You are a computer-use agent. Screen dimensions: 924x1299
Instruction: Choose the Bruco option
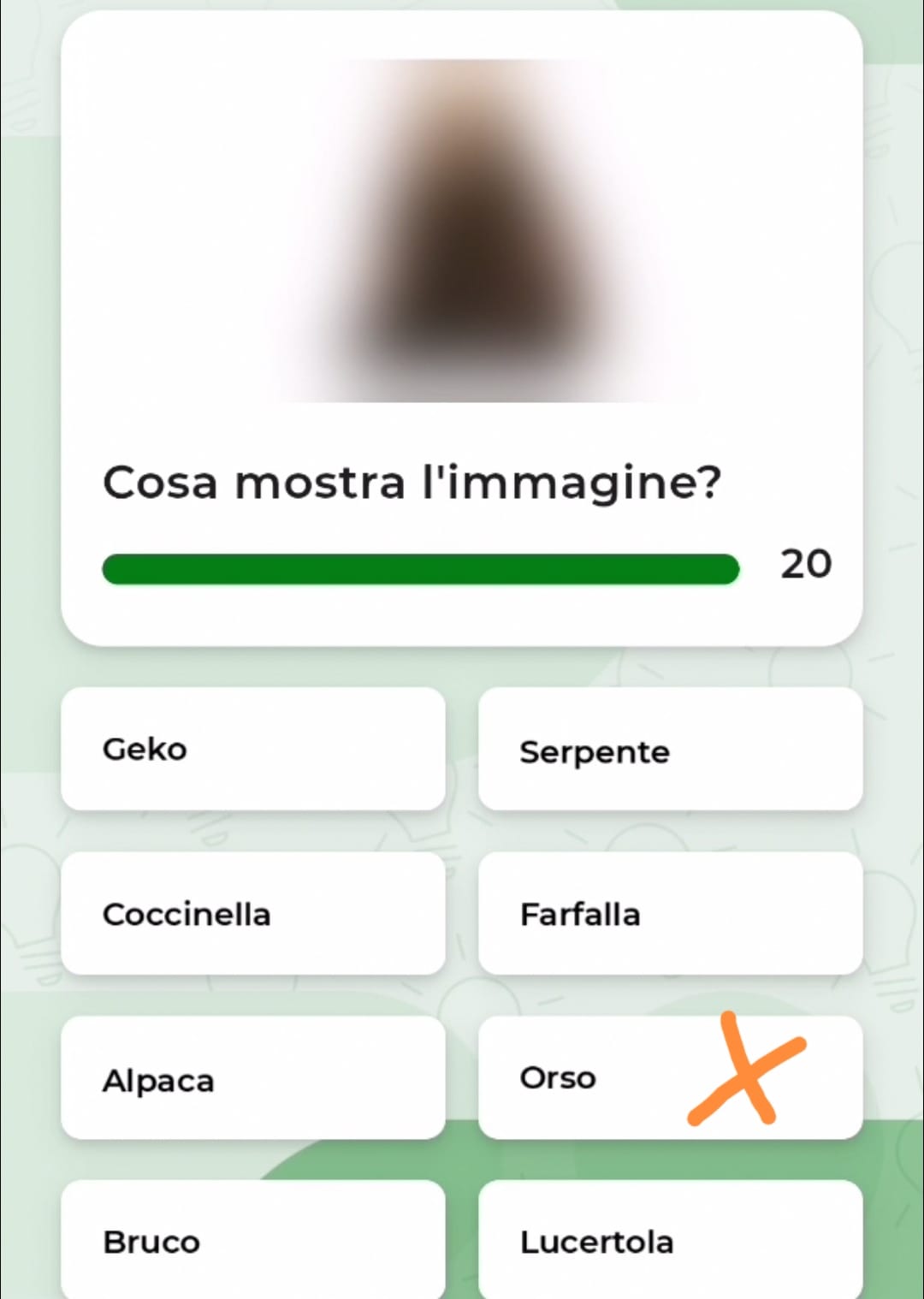[252, 1239]
